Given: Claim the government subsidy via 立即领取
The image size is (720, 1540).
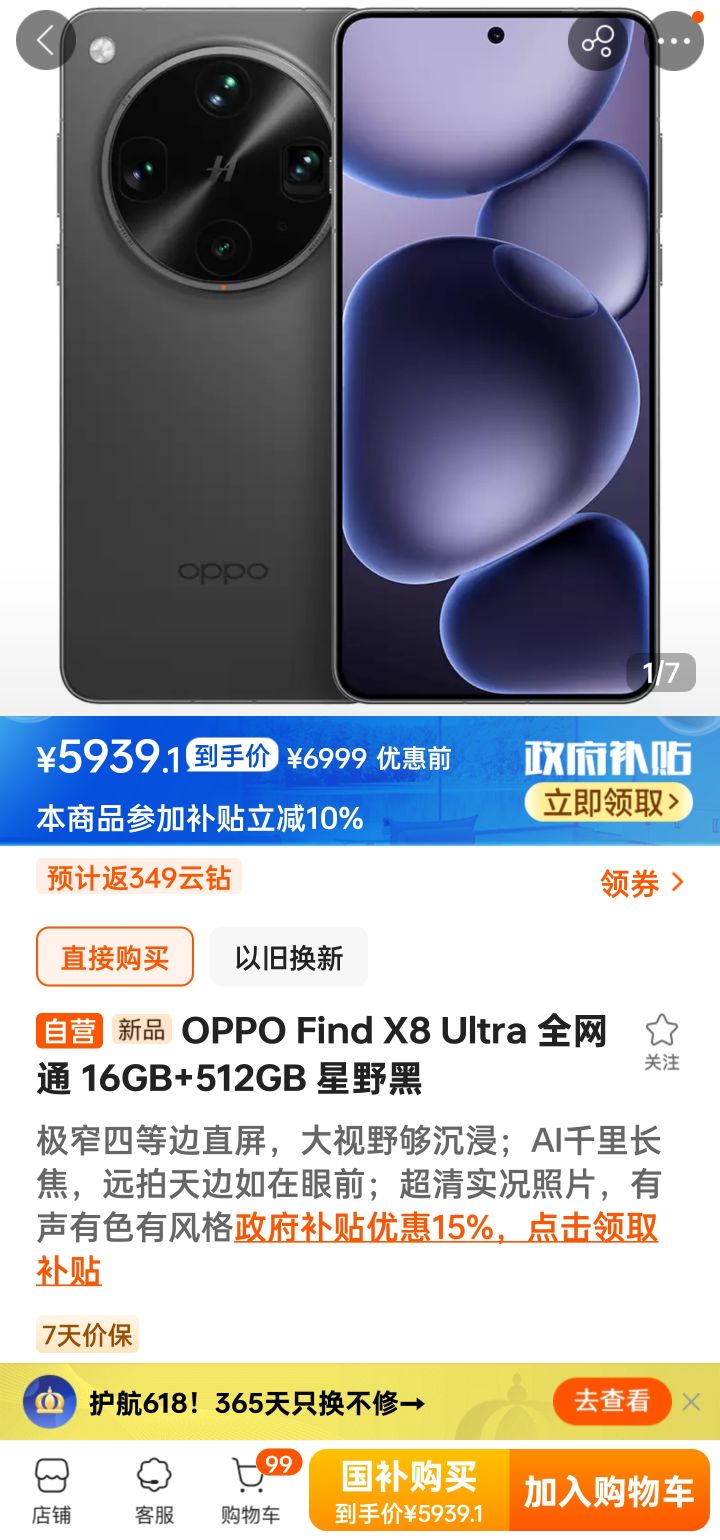Looking at the screenshot, I should pos(608,802).
